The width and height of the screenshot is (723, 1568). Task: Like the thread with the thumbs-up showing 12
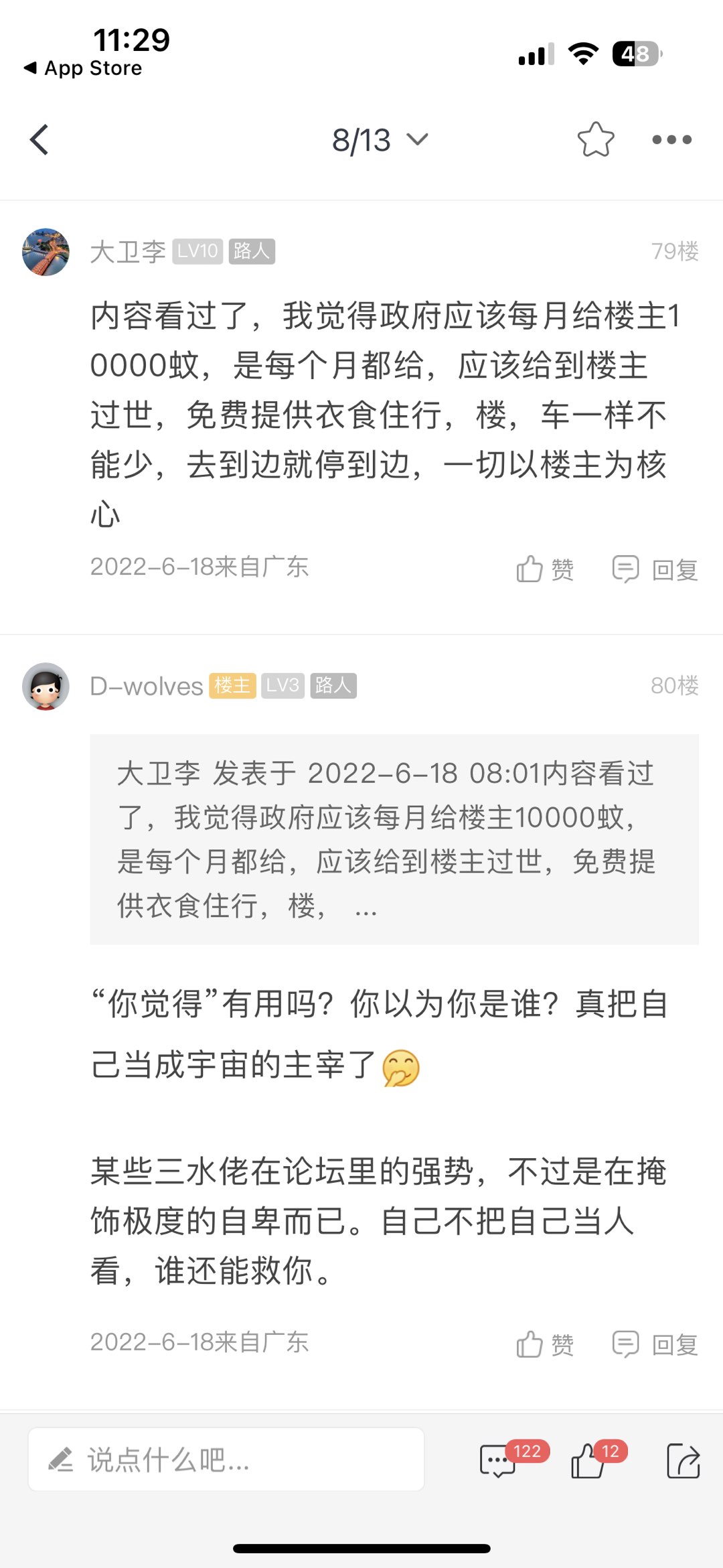(588, 1461)
